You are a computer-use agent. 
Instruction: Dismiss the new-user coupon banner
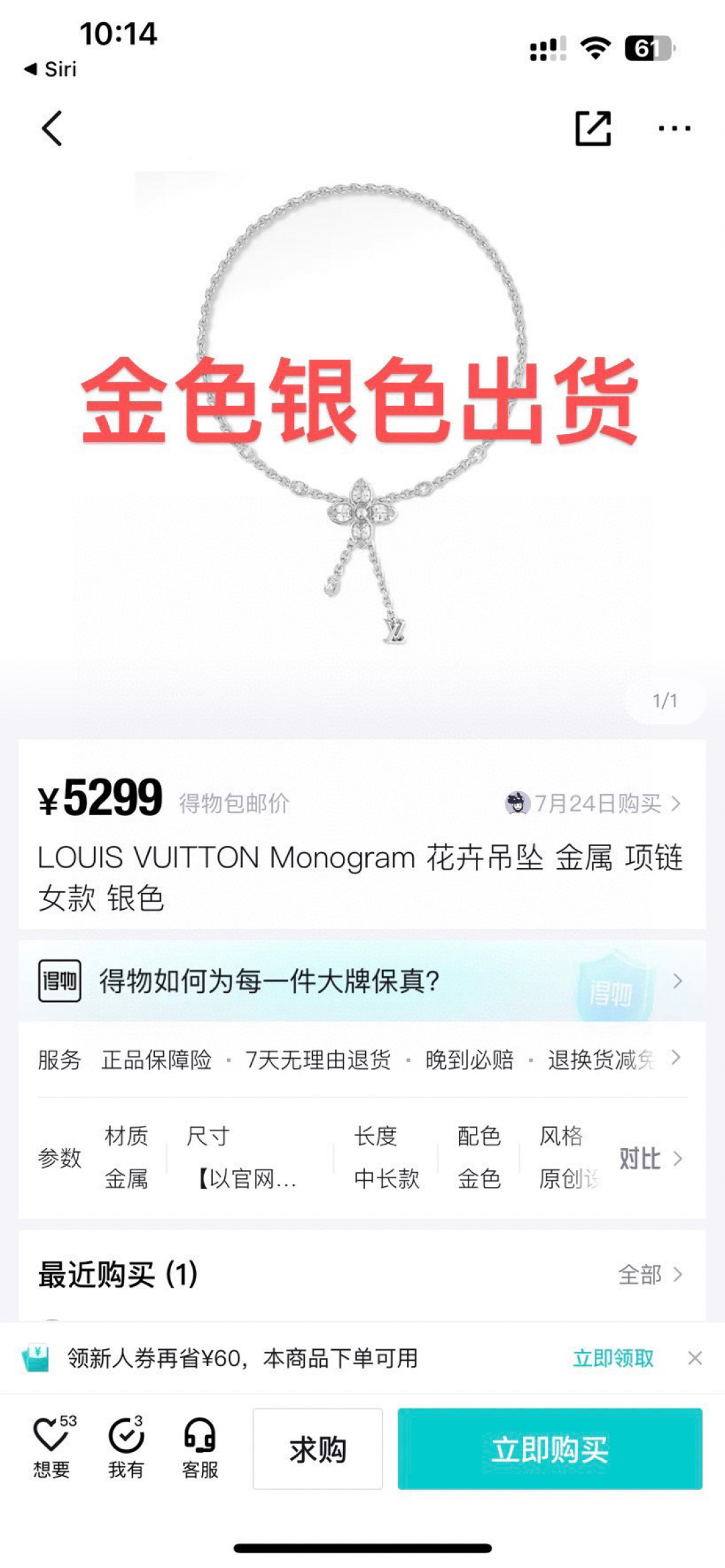(695, 1359)
